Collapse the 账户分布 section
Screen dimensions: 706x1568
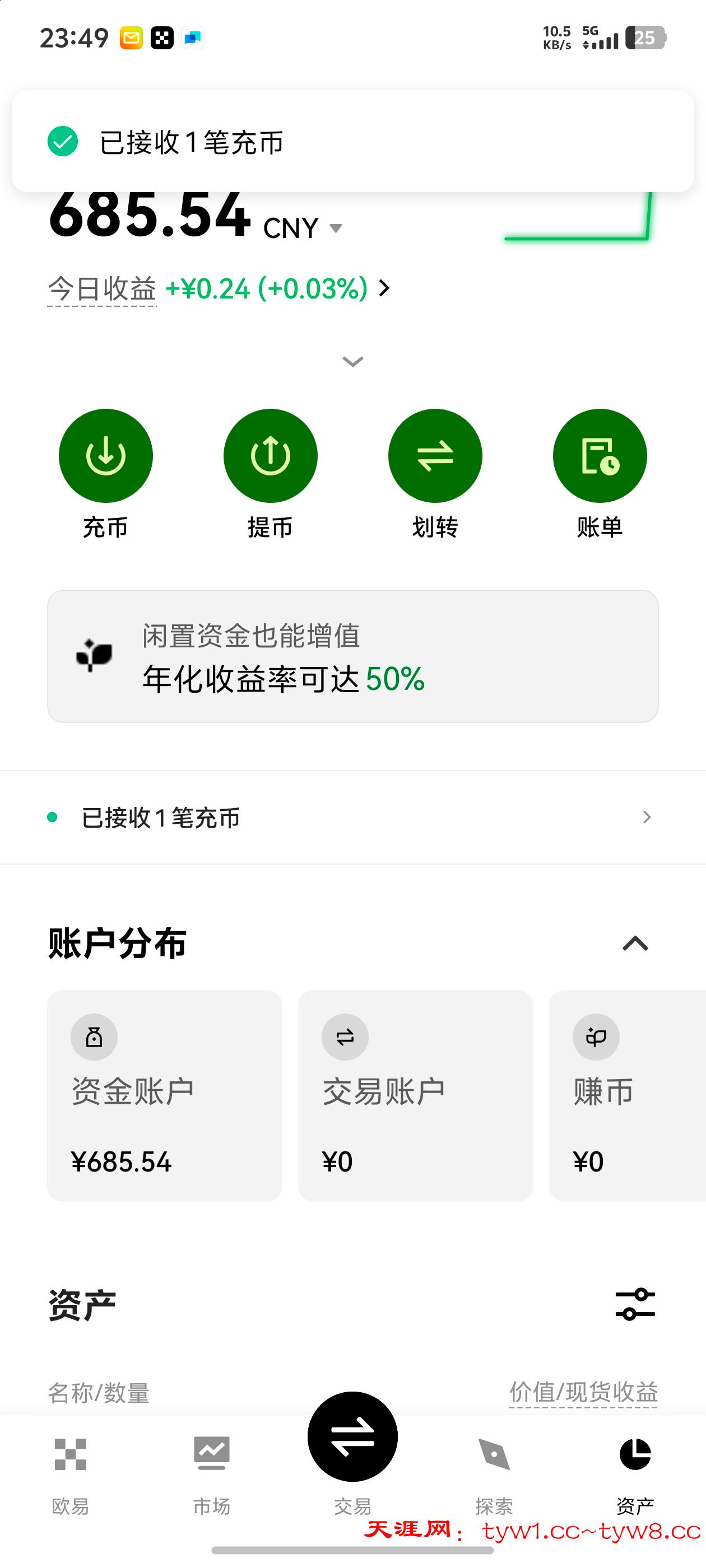(x=635, y=944)
